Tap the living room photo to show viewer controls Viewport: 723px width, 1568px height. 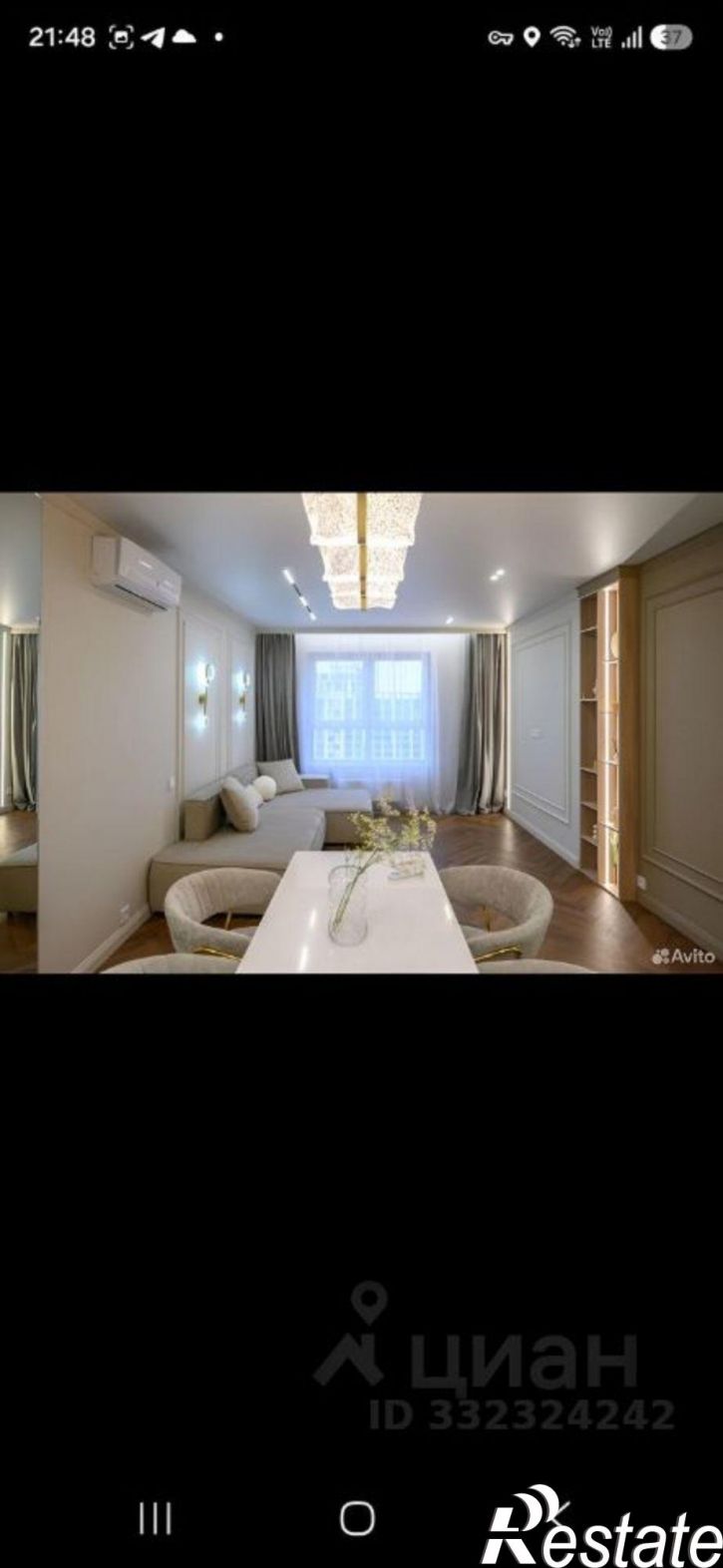pos(361,732)
